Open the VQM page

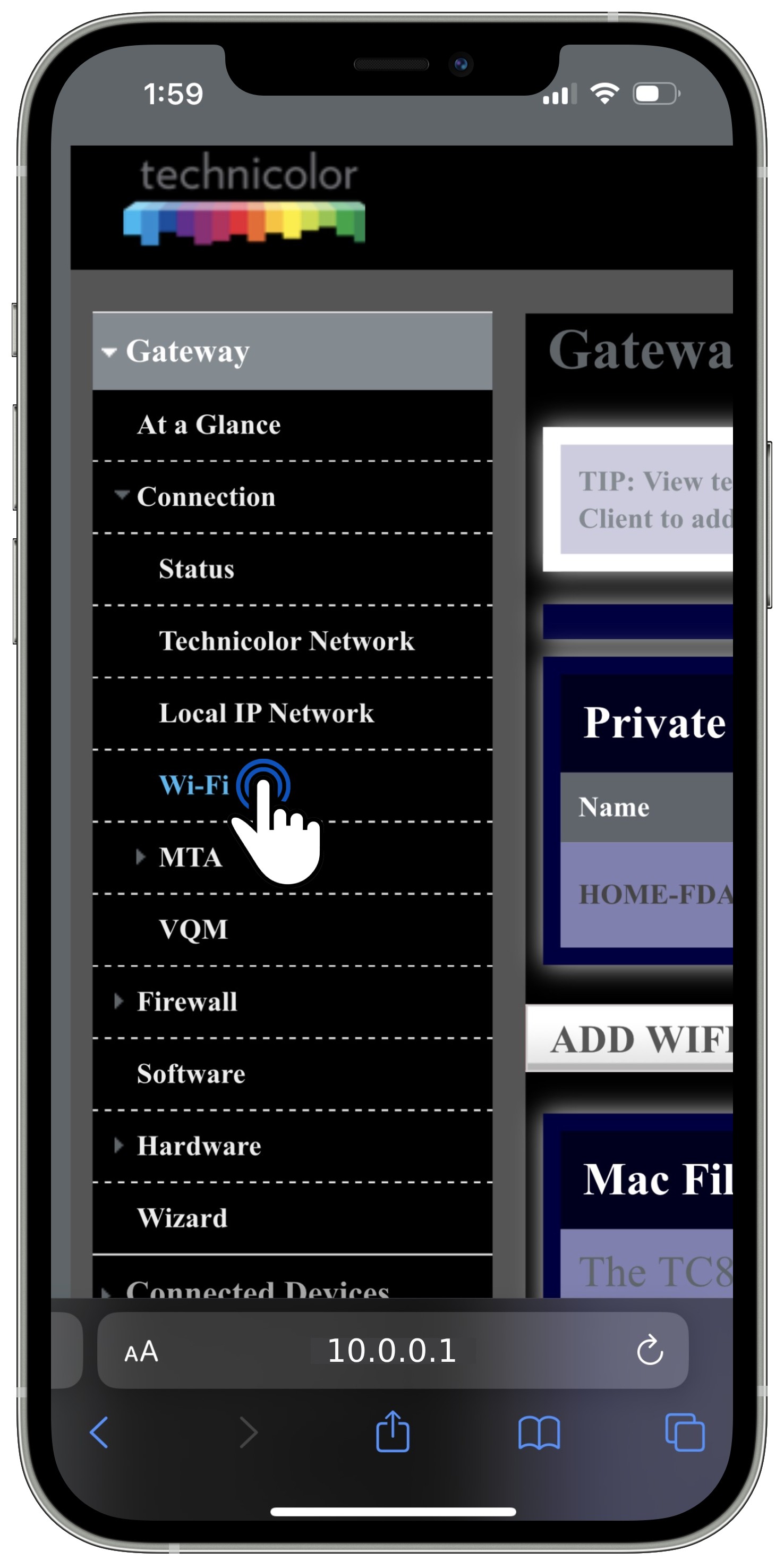tap(193, 930)
